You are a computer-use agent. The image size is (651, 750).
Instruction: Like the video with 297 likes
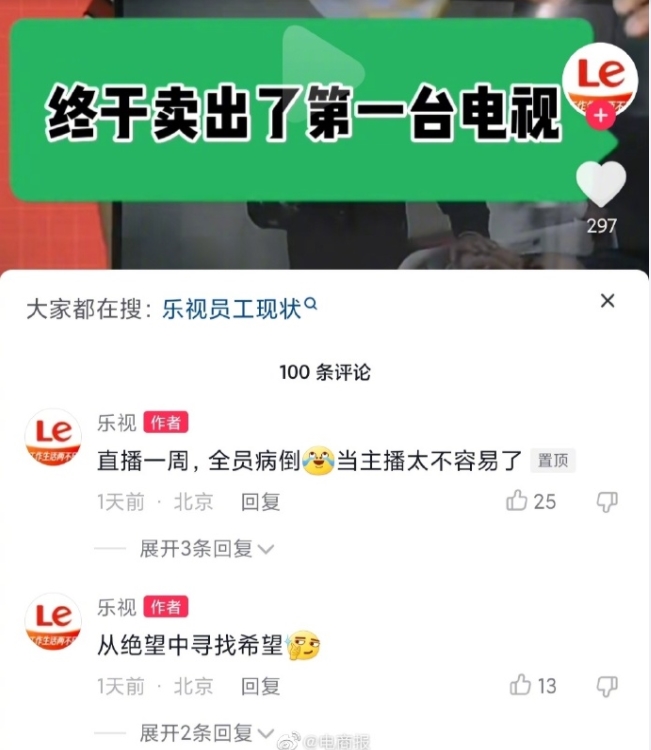tap(601, 184)
